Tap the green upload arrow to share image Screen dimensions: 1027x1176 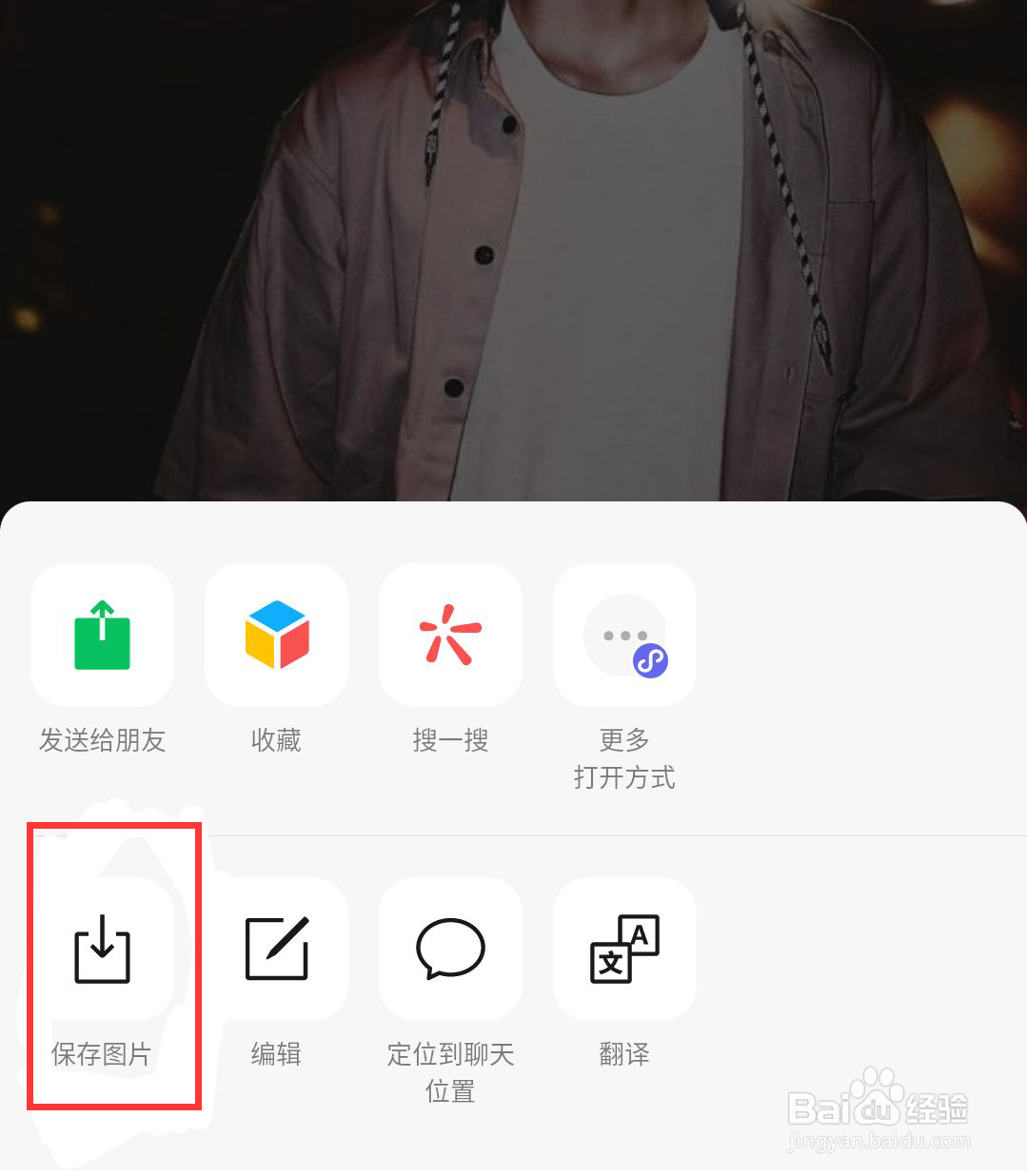click(102, 635)
